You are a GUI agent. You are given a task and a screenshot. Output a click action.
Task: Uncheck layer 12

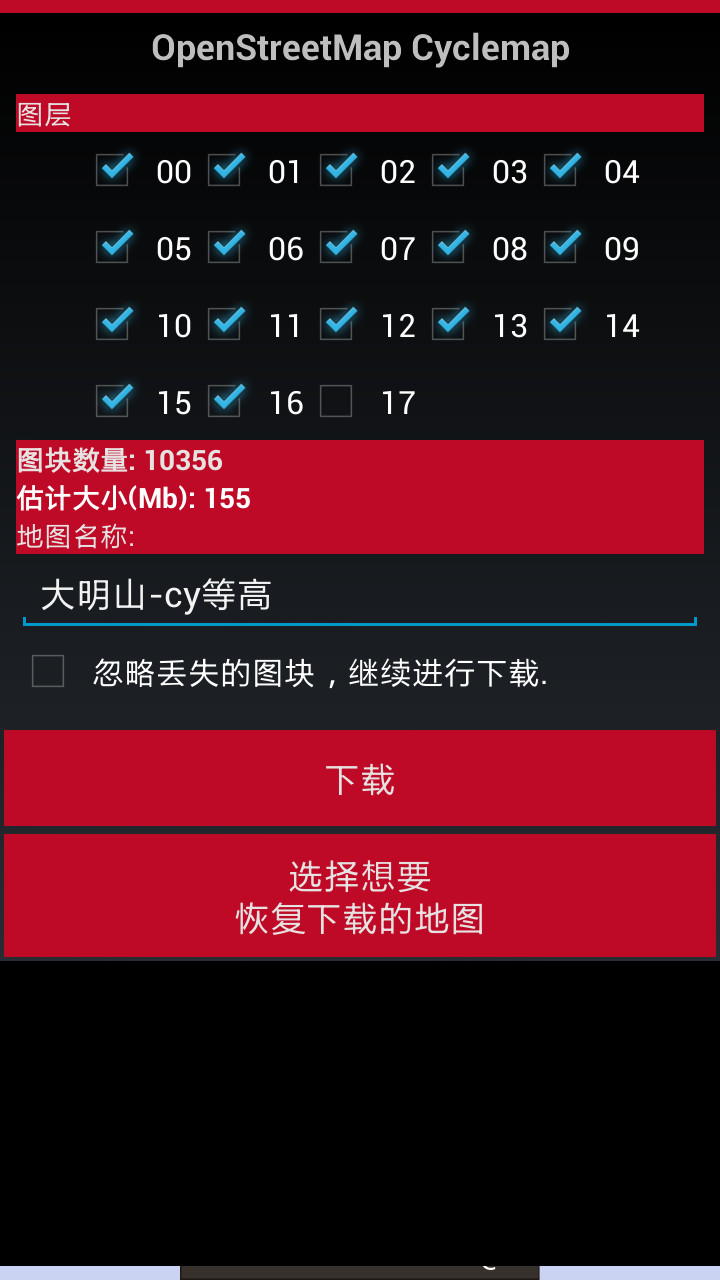(x=337, y=325)
